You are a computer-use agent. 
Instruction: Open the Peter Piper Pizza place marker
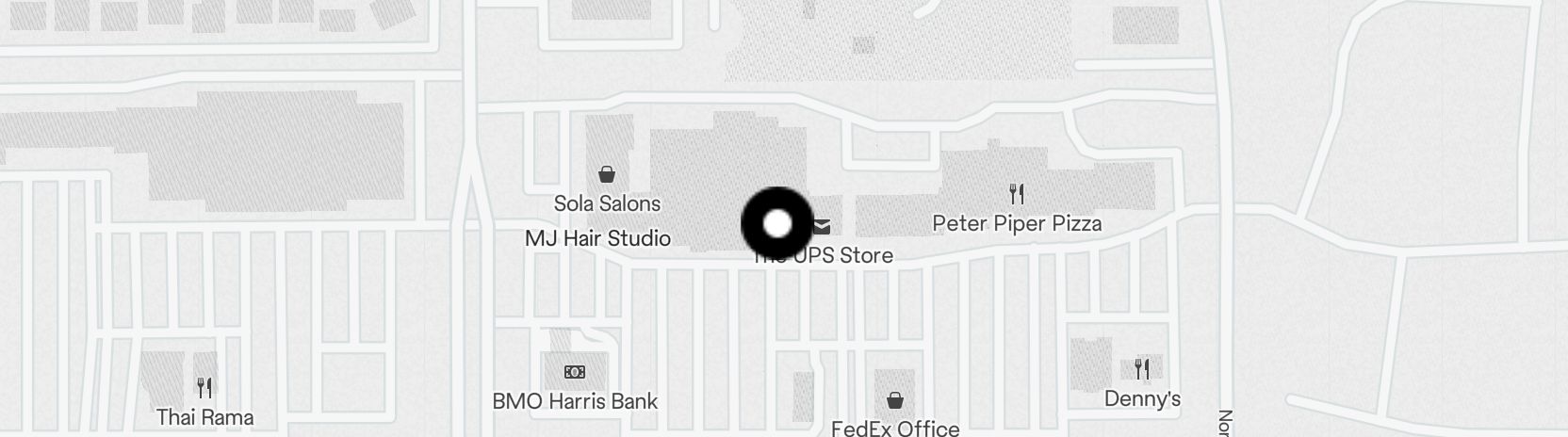point(1016,195)
